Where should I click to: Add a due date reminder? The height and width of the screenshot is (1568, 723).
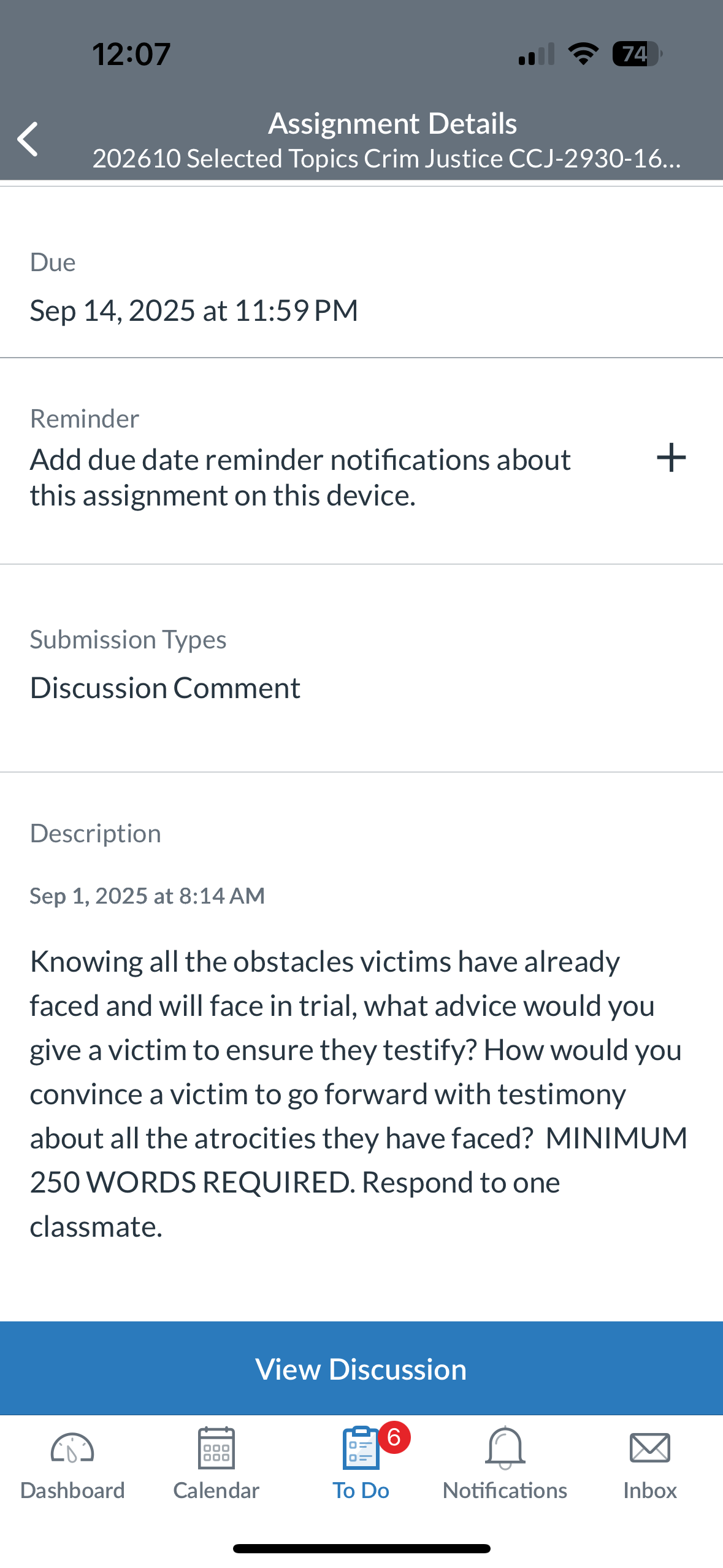(671, 458)
